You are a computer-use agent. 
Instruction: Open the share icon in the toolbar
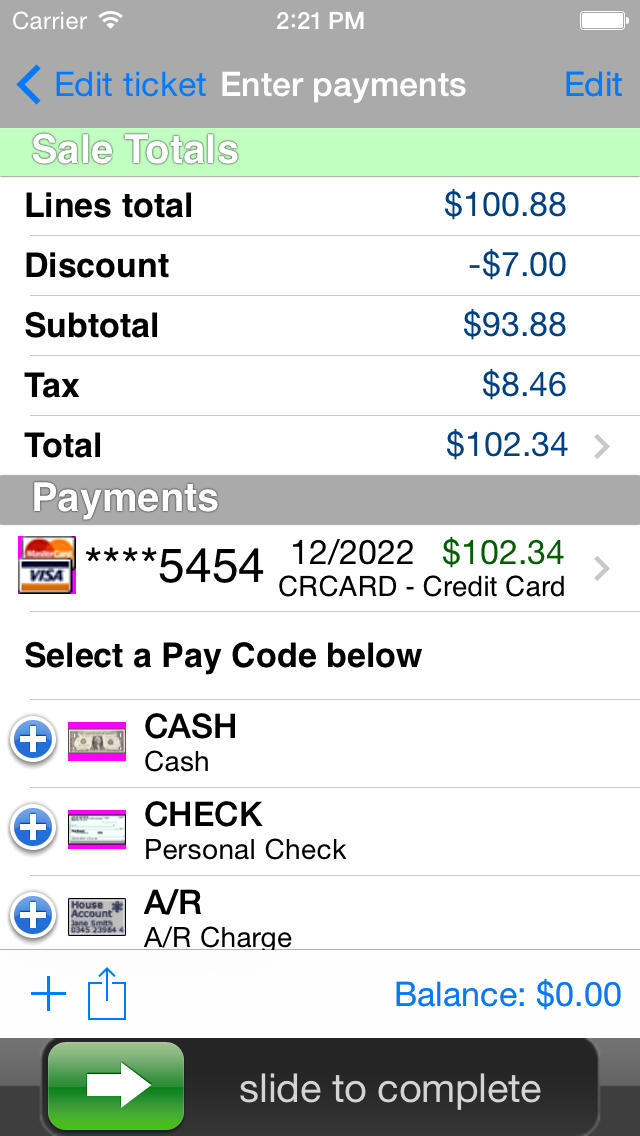click(x=107, y=995)
